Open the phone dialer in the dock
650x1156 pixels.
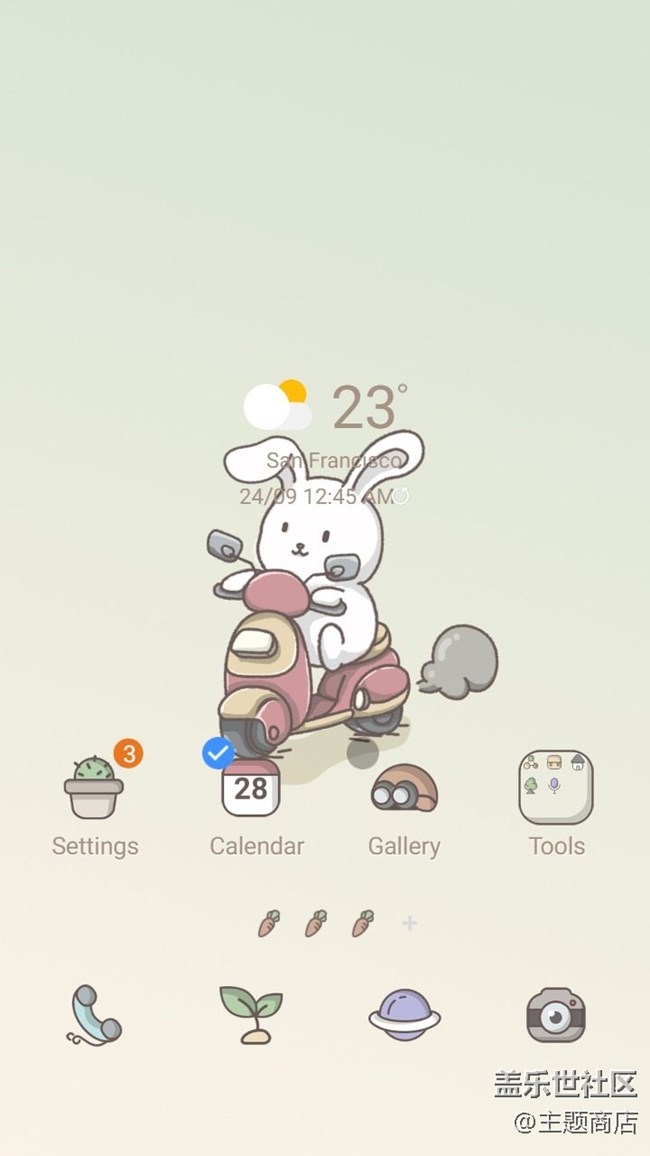pos(95,1015)
